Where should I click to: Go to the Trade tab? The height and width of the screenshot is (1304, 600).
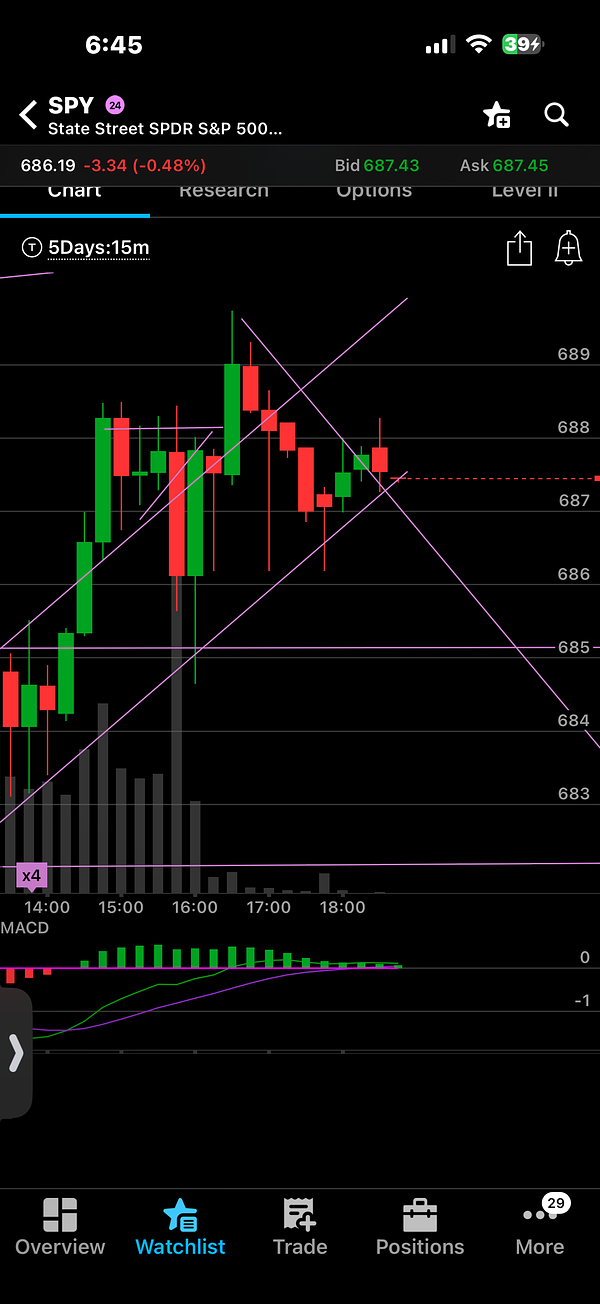pos(300,1228)
